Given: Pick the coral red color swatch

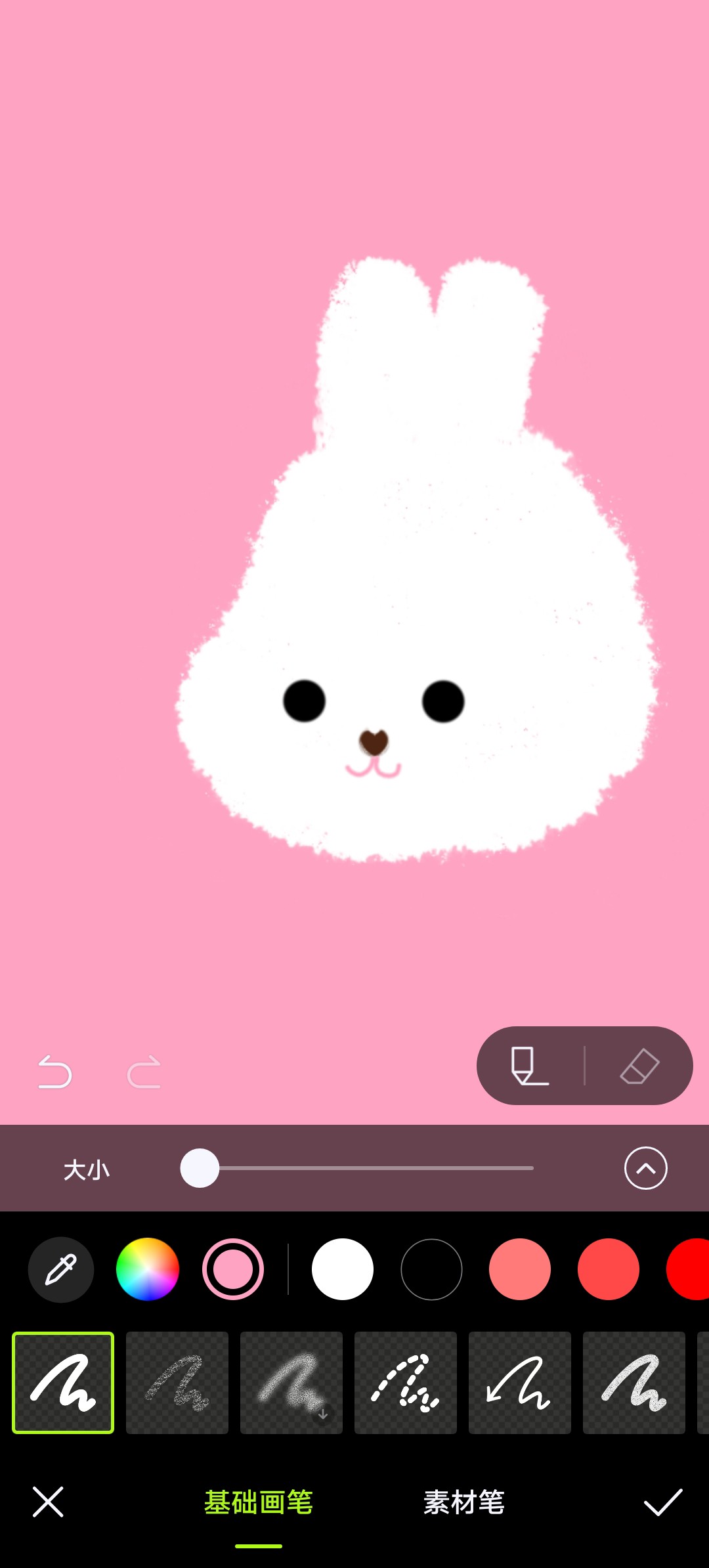Looking at the screenshot, I should click(x=609, y=1269).
